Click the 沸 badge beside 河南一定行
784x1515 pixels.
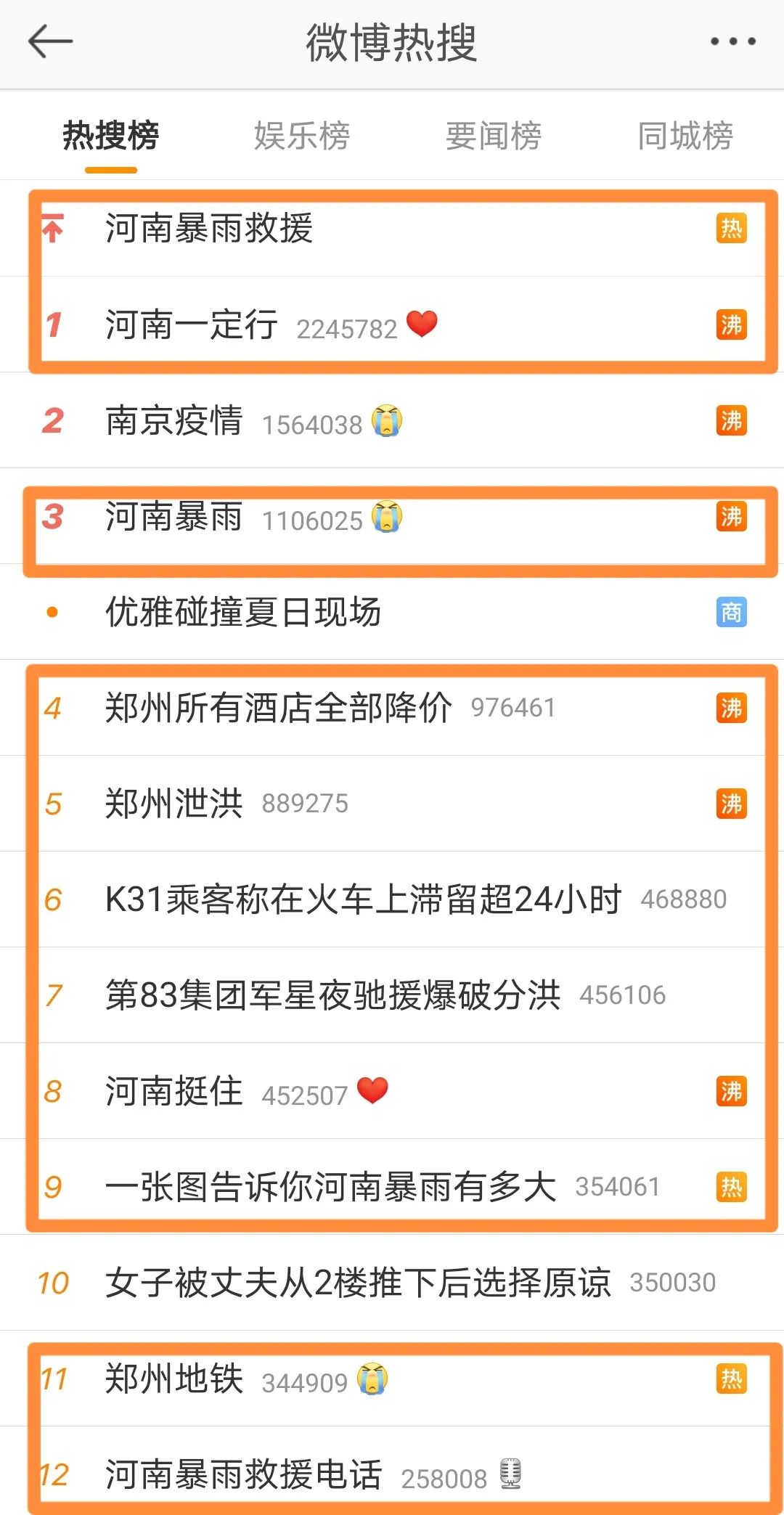pos(732,326)
